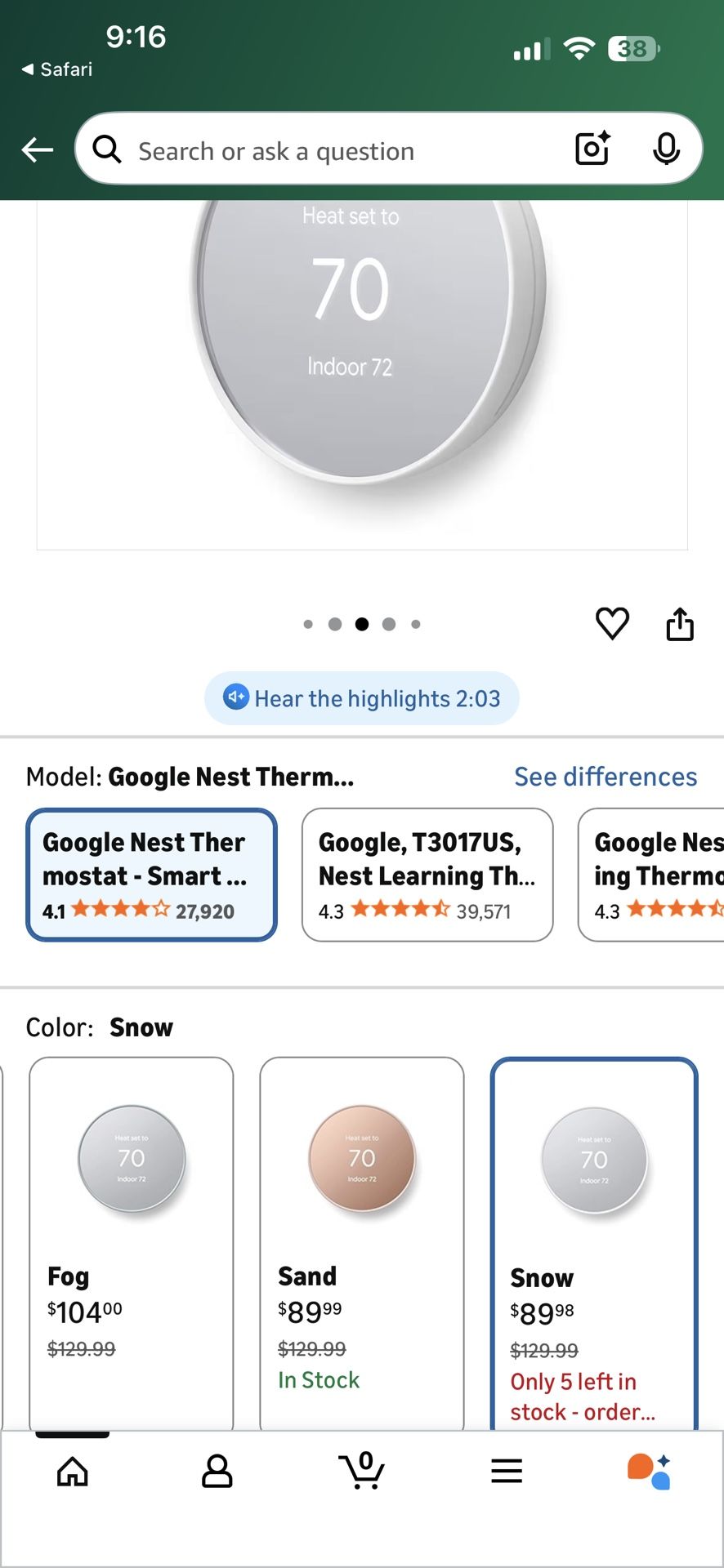724x1568 pixels.
Task: Go back with the arrow button
Action: [x=36, y=149]
